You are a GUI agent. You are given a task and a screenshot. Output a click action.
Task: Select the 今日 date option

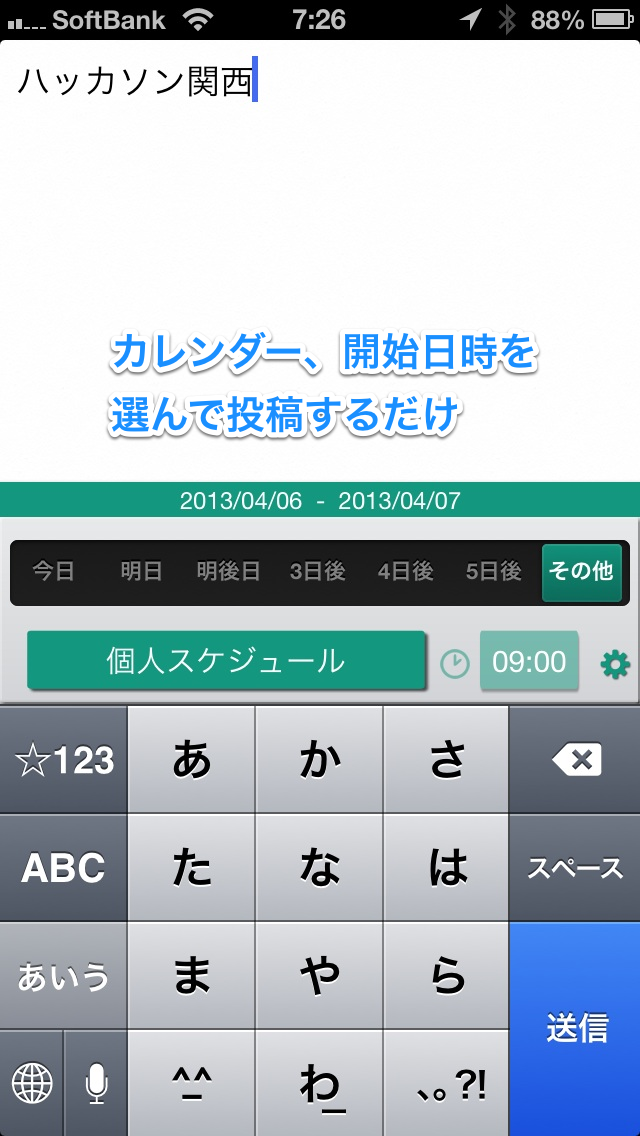[x=54, y=572]
